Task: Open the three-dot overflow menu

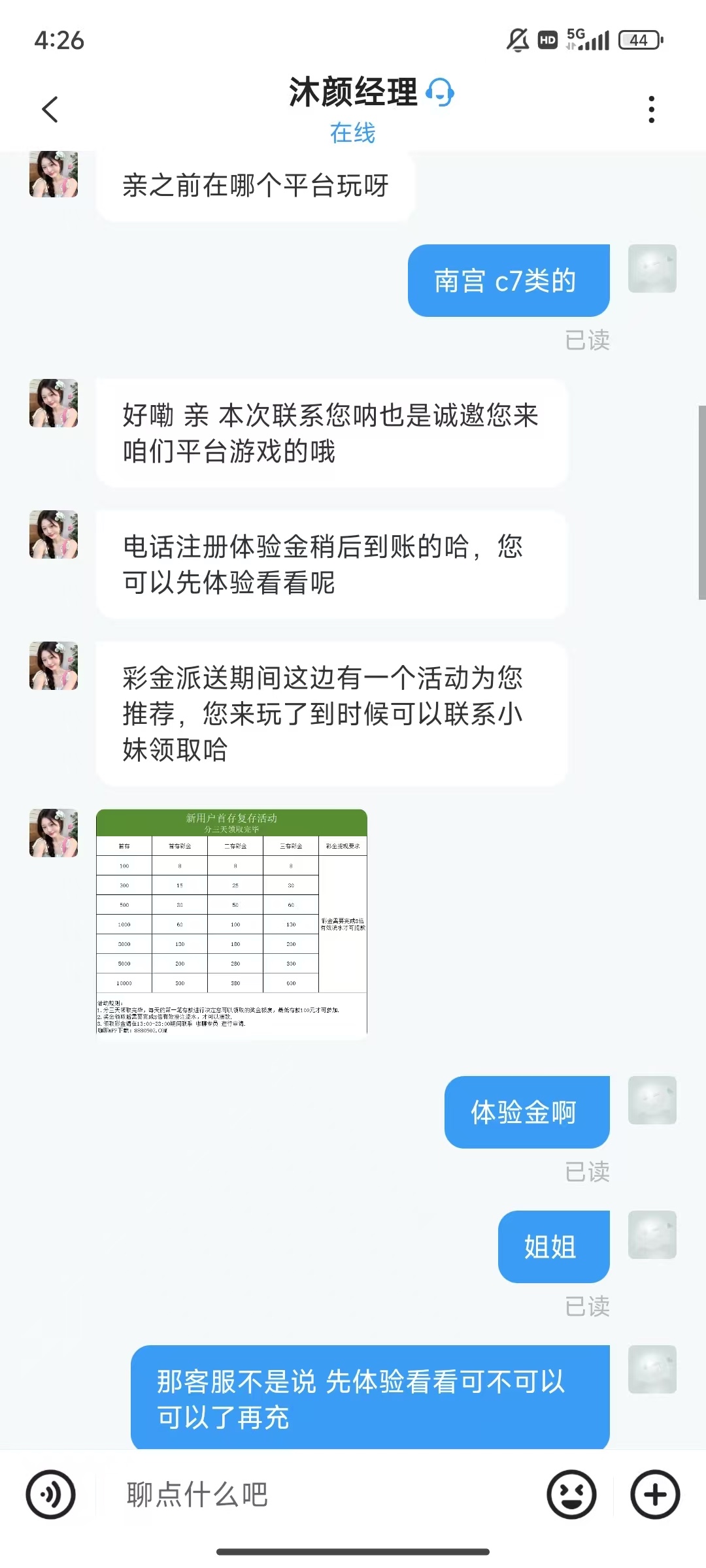Action: pos(651,109)
